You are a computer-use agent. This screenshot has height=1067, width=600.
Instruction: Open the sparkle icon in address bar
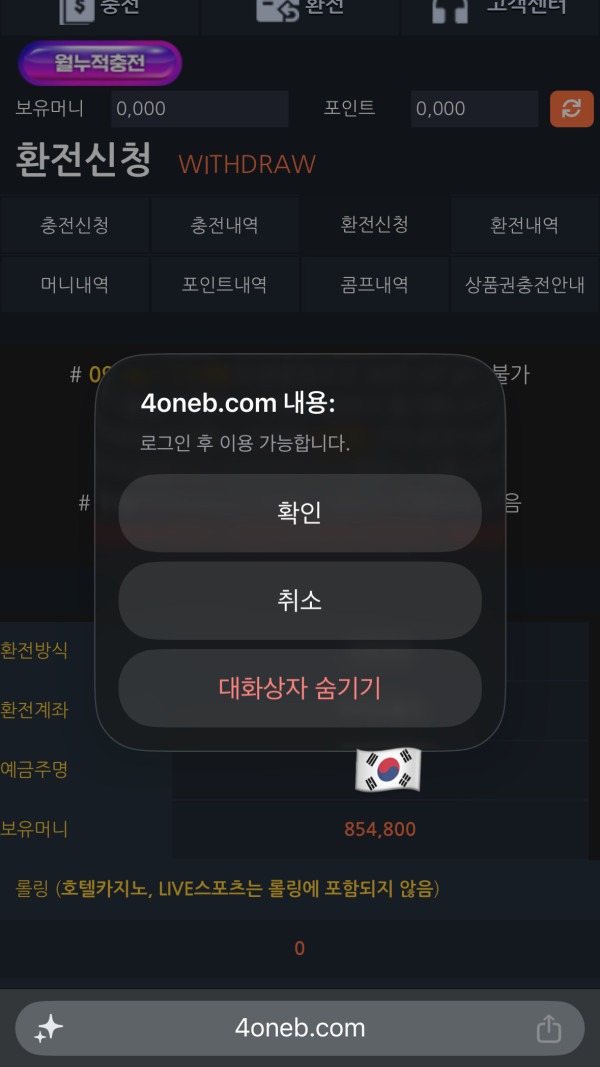click(x=49, y=1029)
